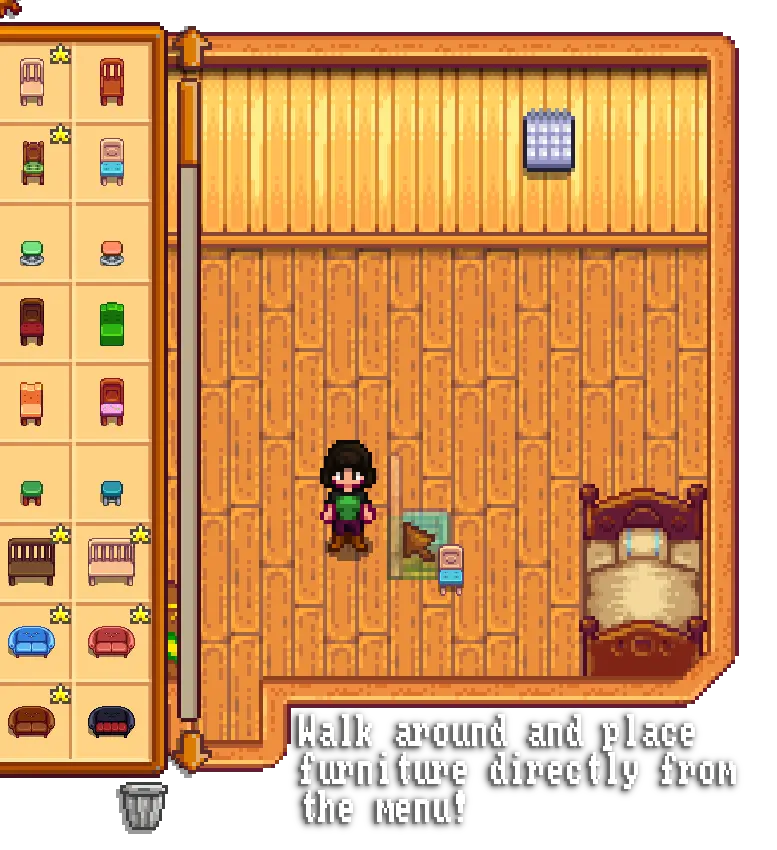Choose the dark brown bench
Image resolution: width=777 pixels, height=850 pixels.
pos(31,561)
